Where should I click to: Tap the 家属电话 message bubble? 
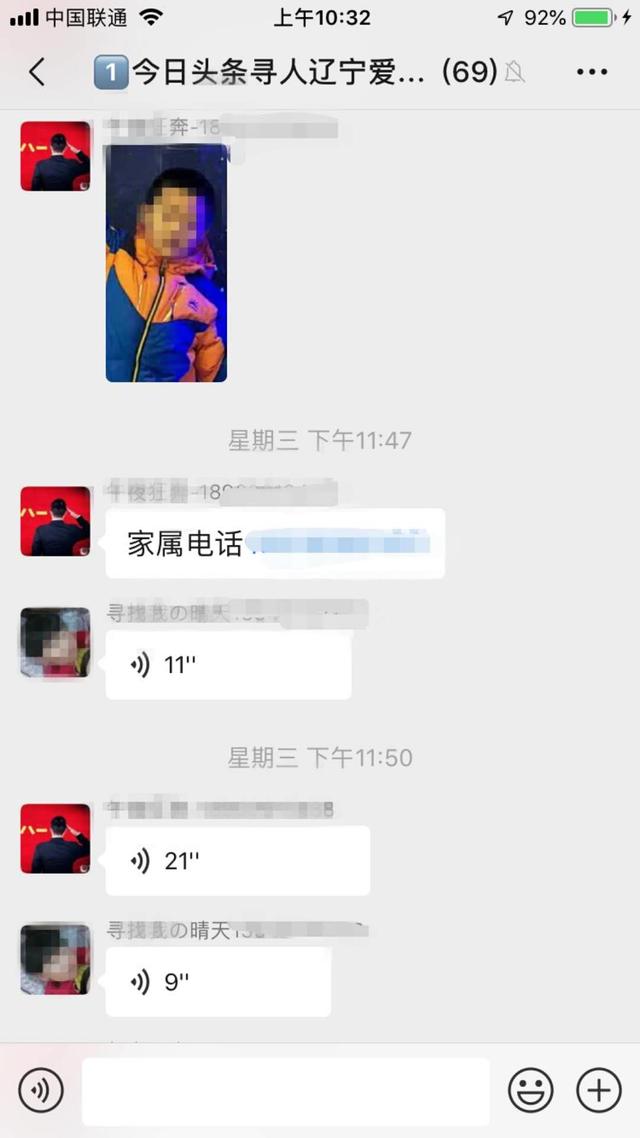(x=275, y=543)
